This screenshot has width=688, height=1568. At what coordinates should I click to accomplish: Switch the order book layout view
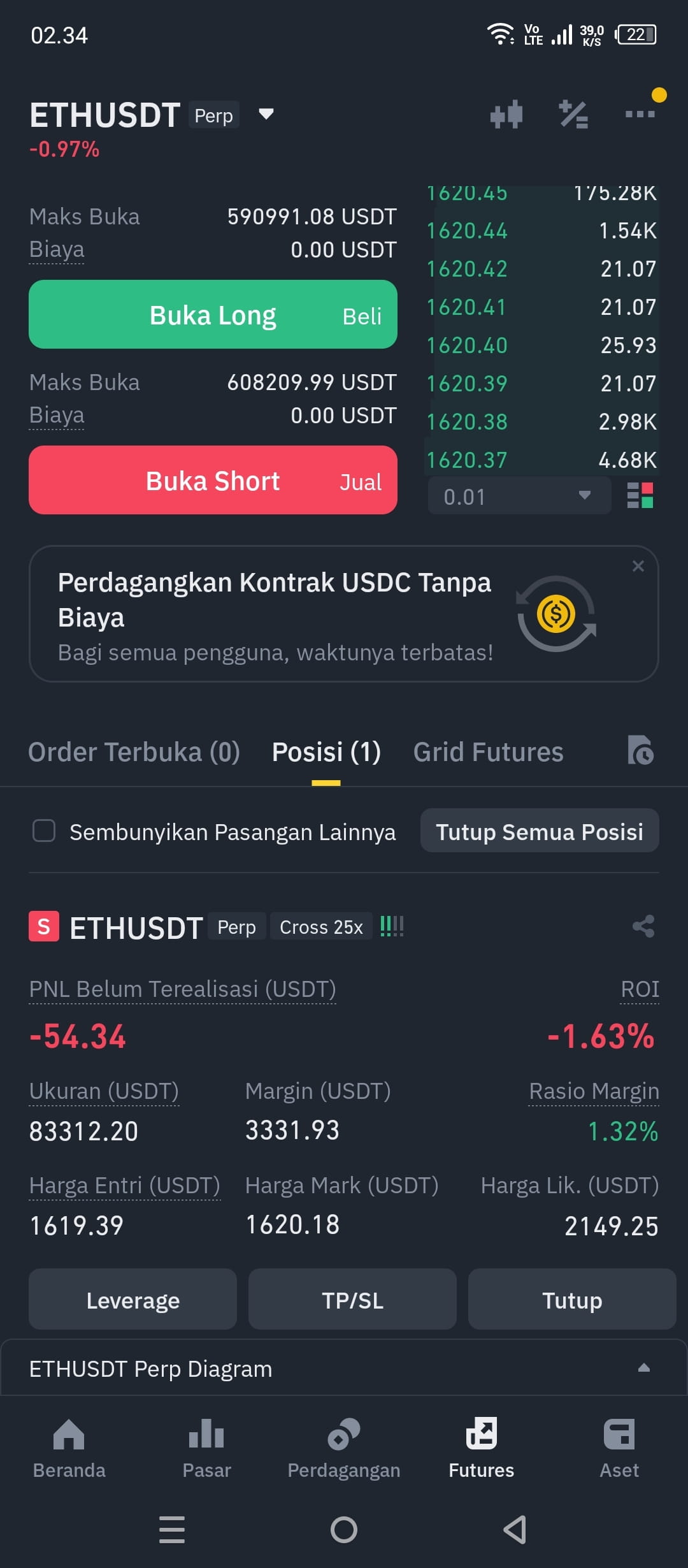[x=640, y=495]
